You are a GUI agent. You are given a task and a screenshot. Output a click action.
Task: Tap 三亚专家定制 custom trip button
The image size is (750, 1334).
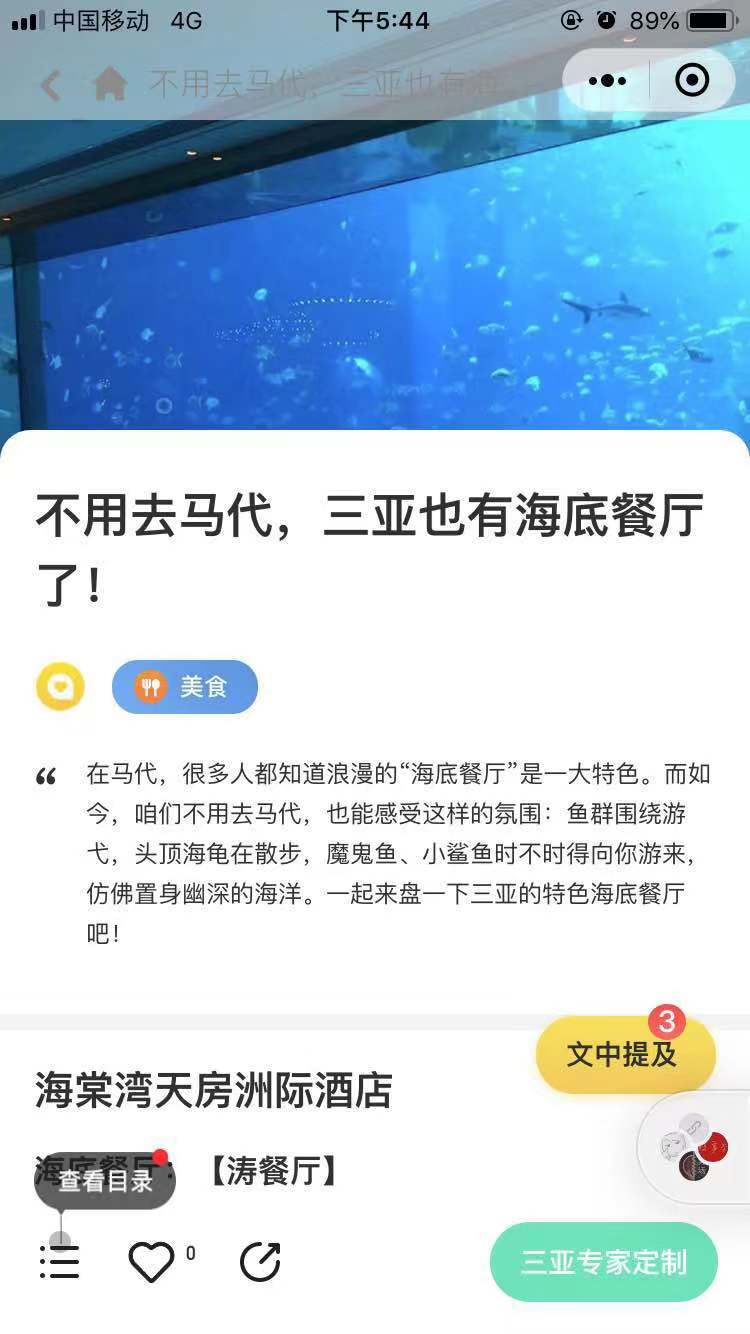click(603, 1262)
